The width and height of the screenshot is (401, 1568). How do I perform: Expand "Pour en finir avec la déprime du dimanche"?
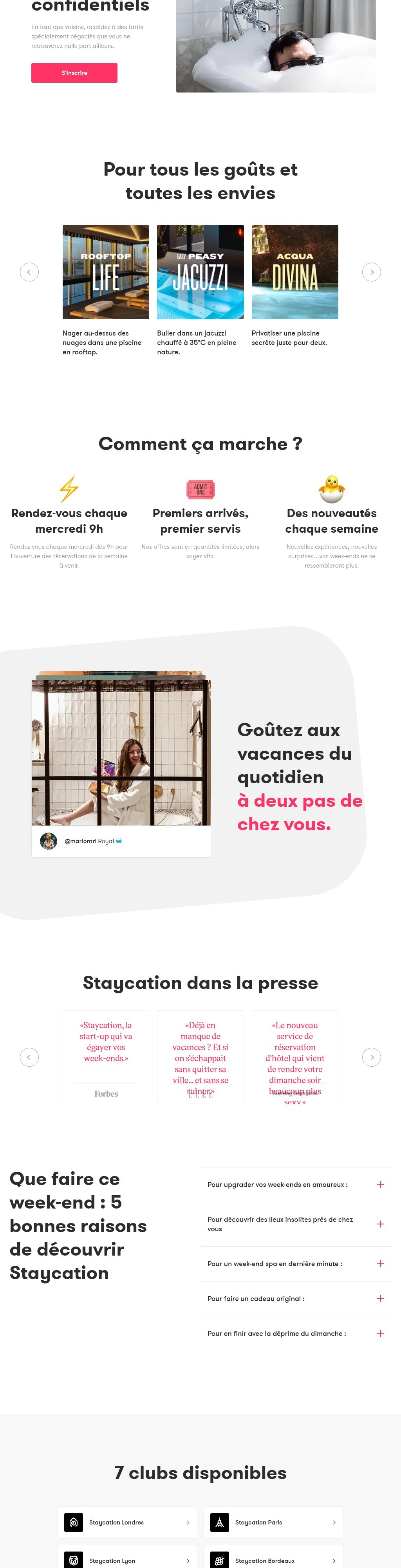pos(296,1333)
